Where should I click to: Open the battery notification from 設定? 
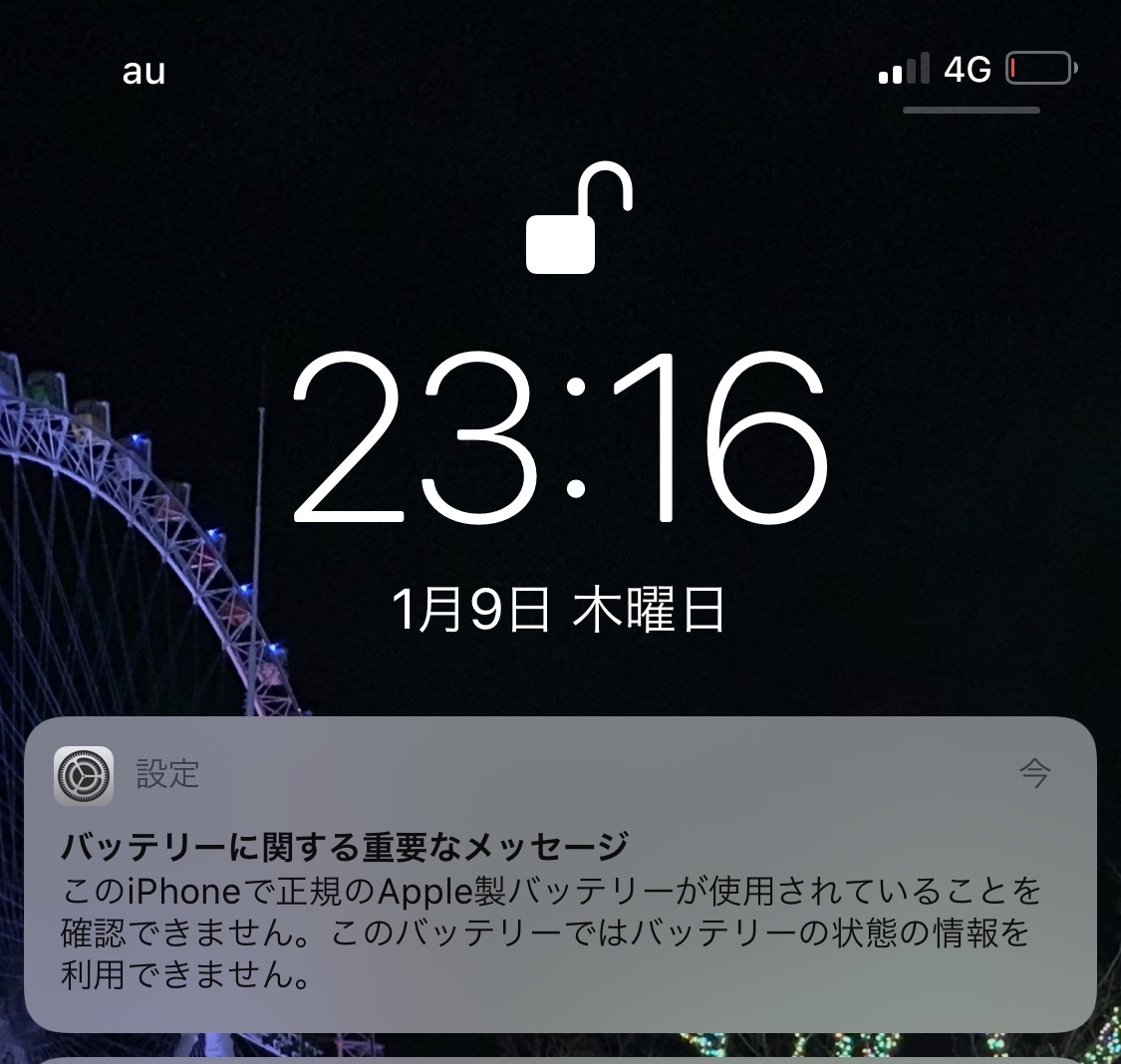point(559,875)
